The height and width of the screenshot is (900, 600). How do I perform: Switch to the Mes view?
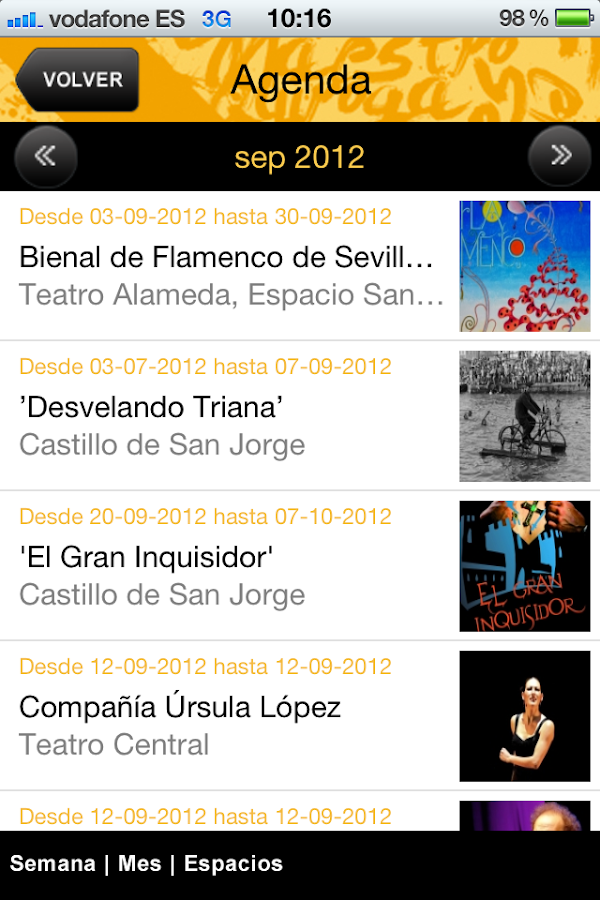click(x=139, y=864)
